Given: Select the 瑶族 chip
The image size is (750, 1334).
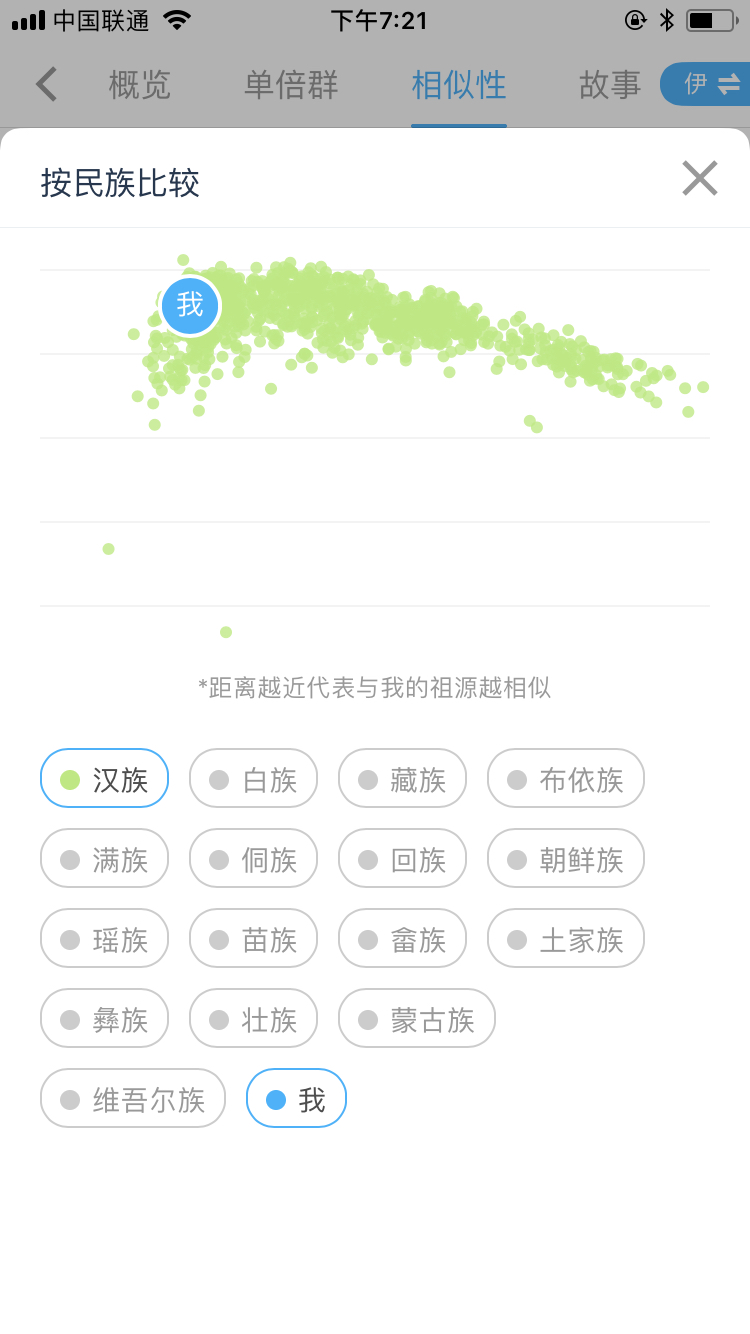Looking at the screenshot, I should coord(104,938).
